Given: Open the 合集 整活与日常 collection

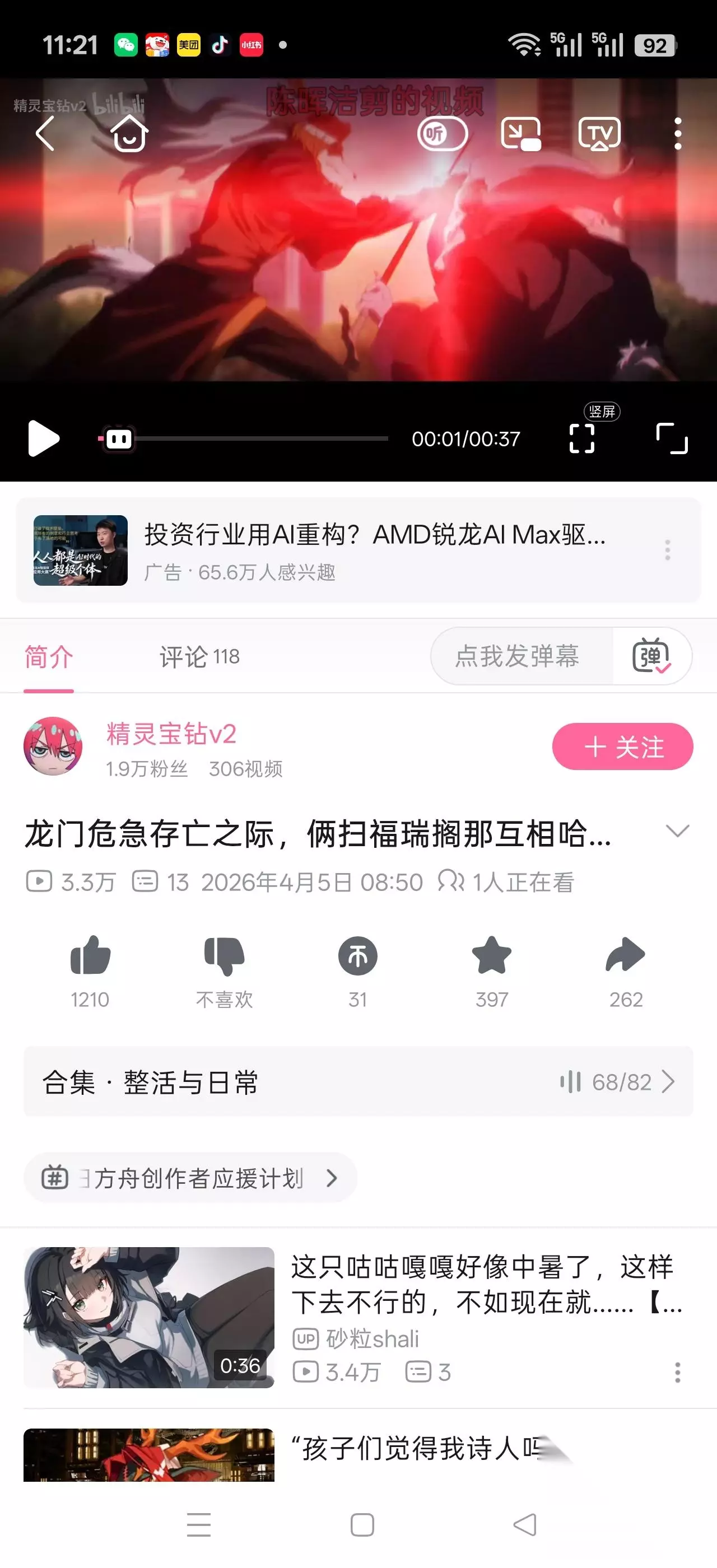Looking at the screenshot, I should coord(358,1082).
